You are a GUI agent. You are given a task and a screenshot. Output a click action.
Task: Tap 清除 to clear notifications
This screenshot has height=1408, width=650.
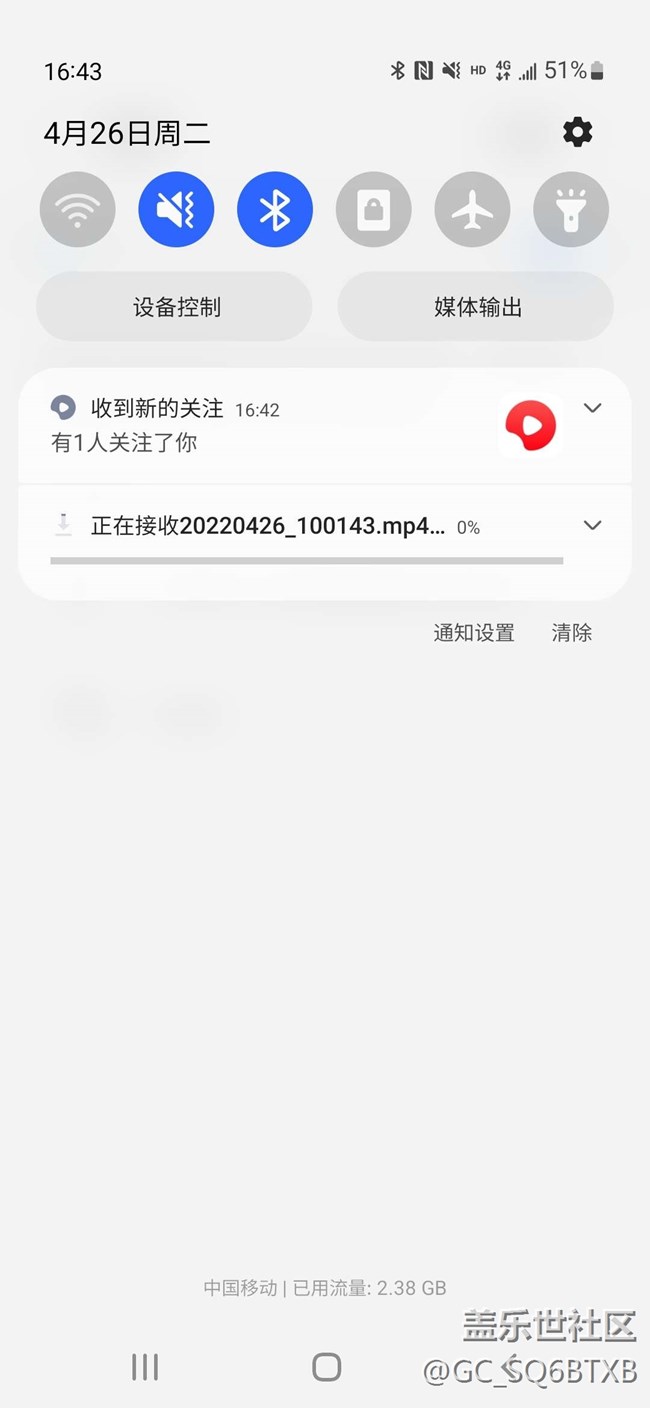click(572, 632)
